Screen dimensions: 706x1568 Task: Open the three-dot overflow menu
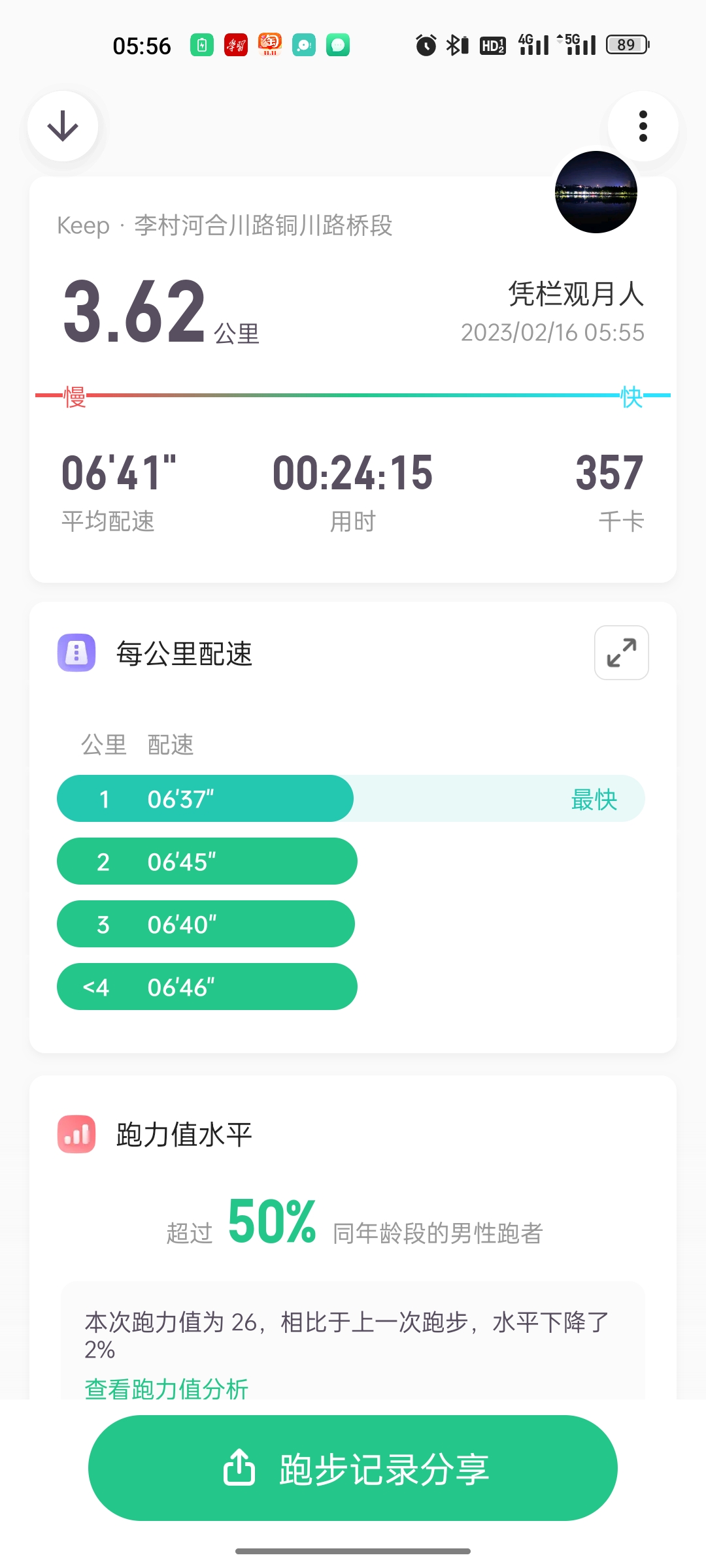pyautogui.click(x=643, y=126)
